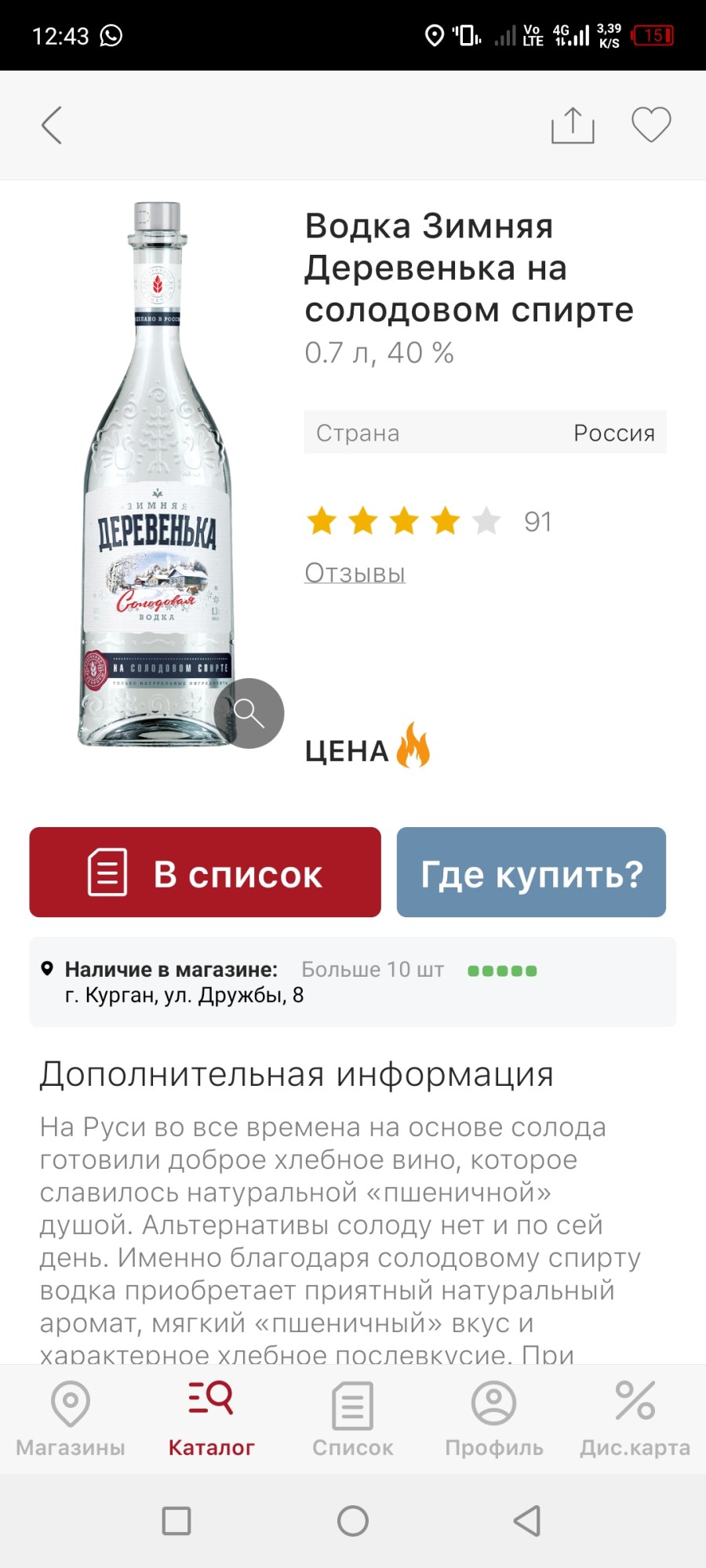Go back to the previous screen
Screen dimensions: 706x1568
52,125
